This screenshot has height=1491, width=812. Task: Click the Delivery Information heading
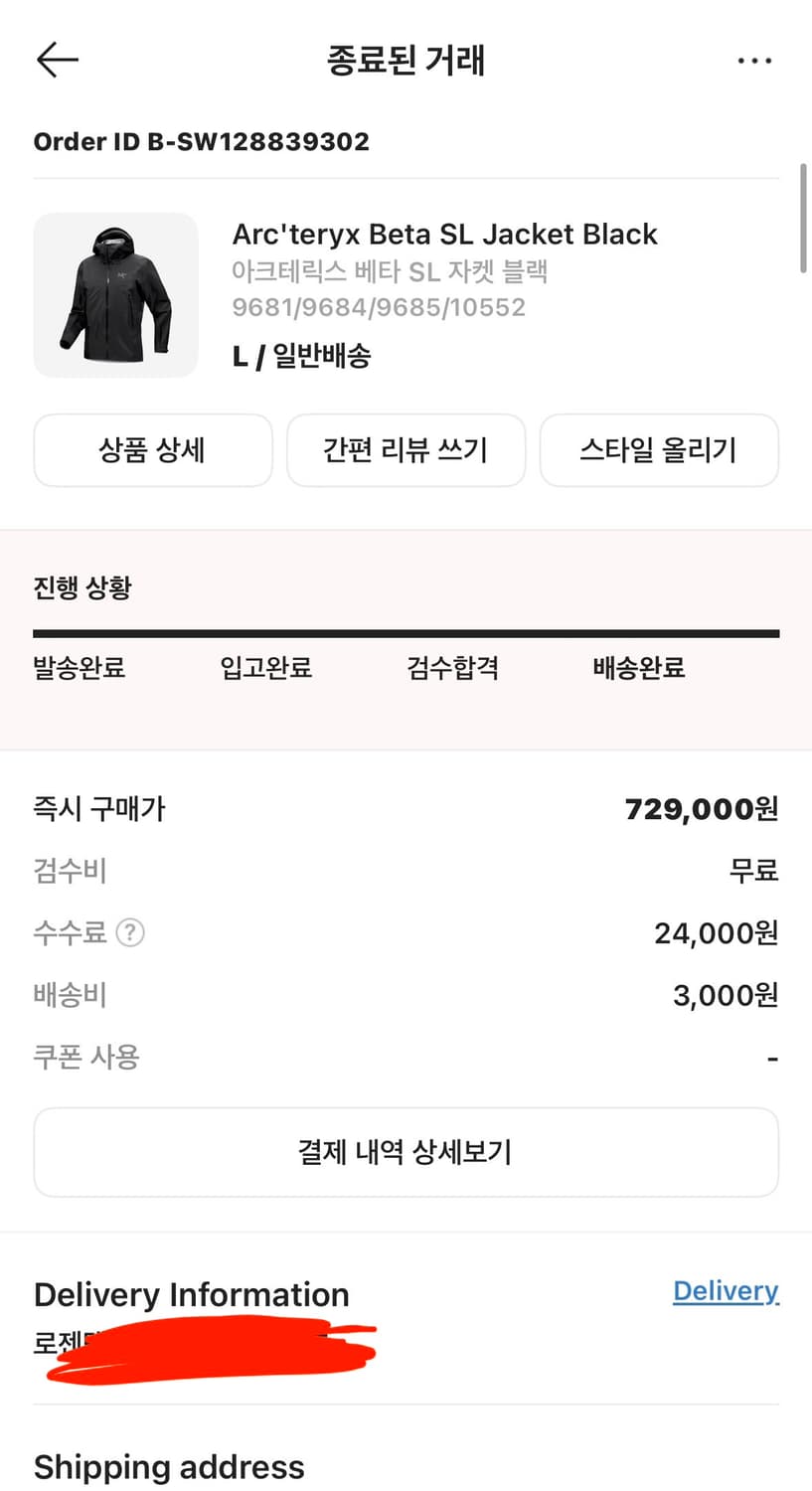tap(191, 1294)
